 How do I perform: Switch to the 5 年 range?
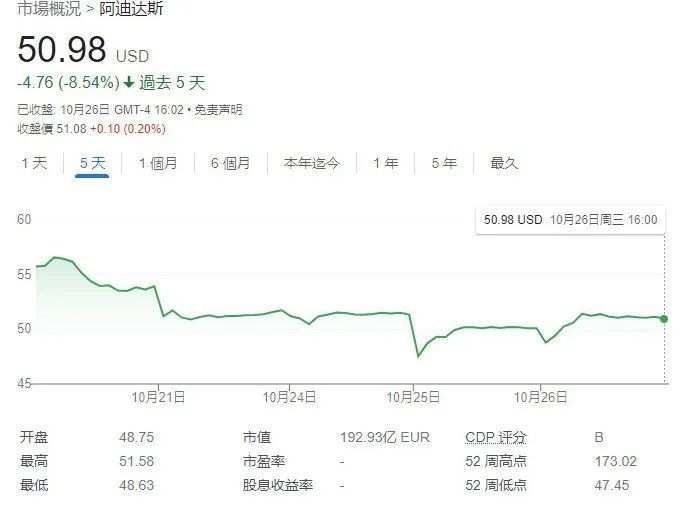(444, 163)
